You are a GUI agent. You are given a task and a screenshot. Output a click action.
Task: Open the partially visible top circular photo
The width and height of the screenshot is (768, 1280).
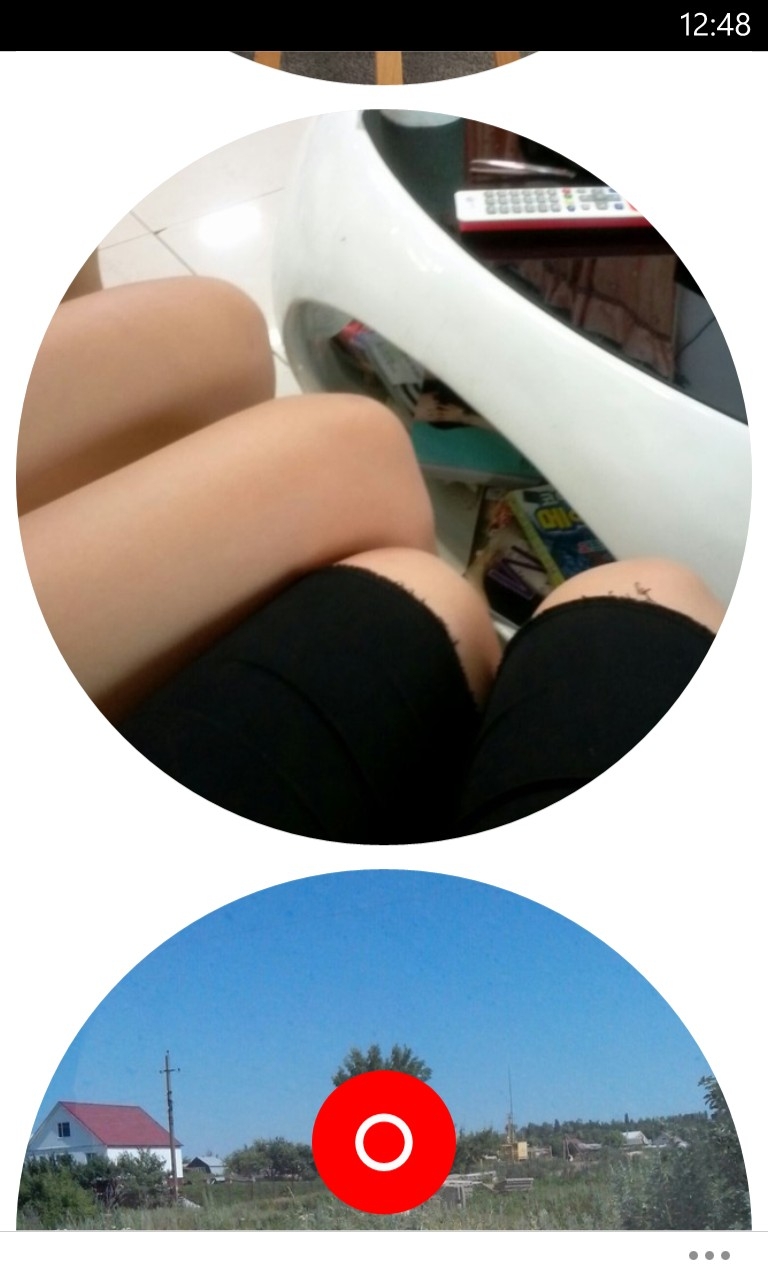[384, 67]
